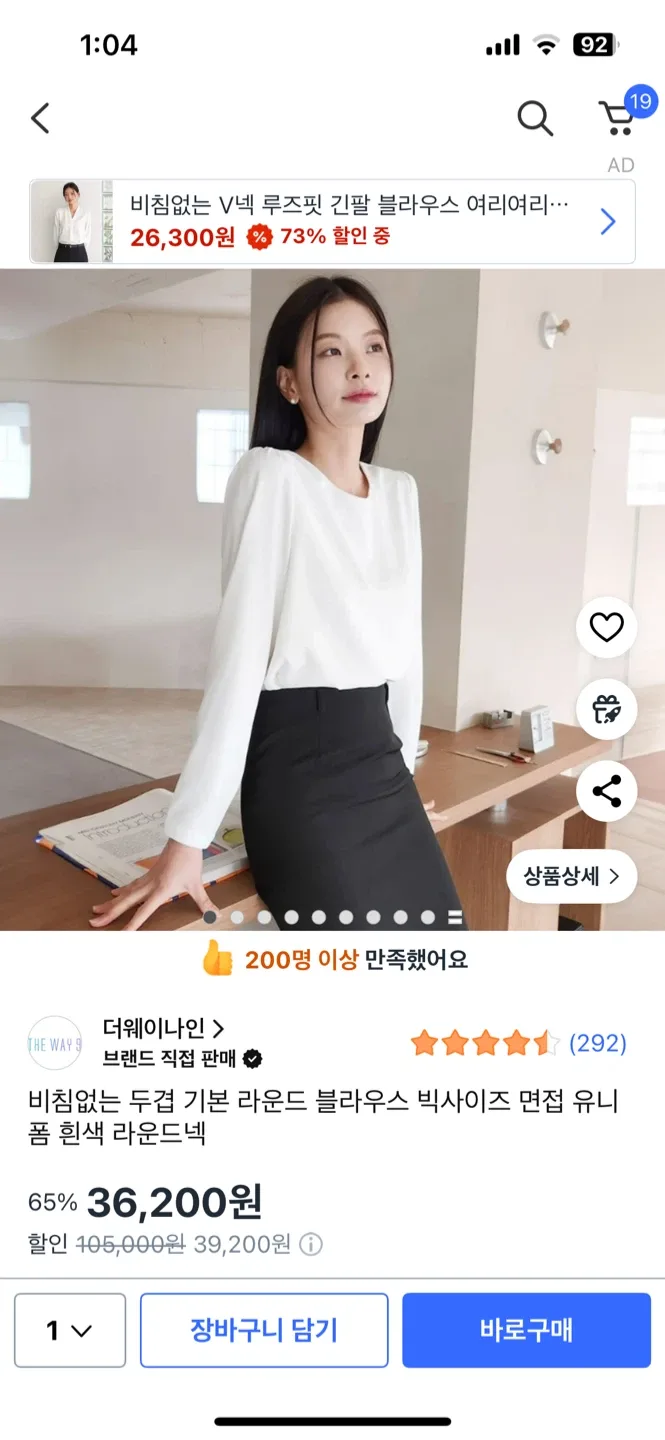The width and height of the screenshot is (665, 1440).
Task: Open 상품상세 product details
Action: (x=571, y=877)
